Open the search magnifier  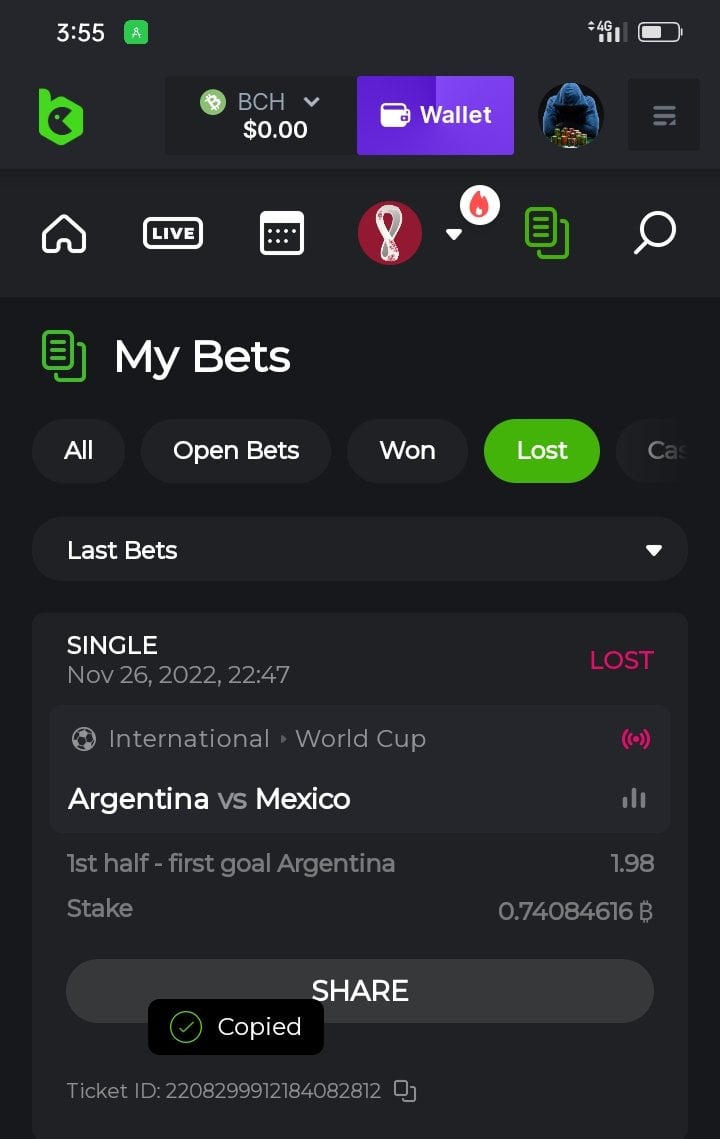pyautogui.click(x=655, y=234)
